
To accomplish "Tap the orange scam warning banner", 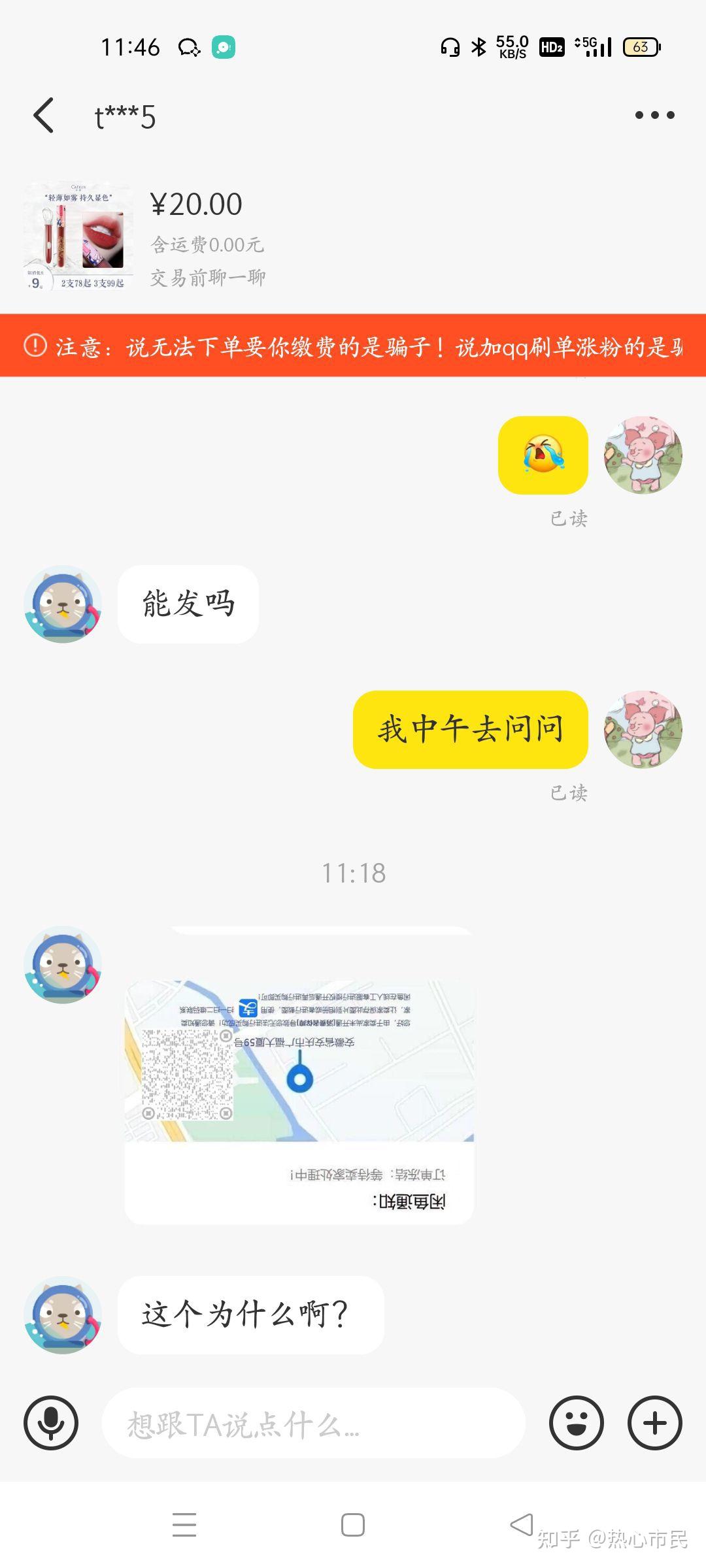I will [353, 346].
